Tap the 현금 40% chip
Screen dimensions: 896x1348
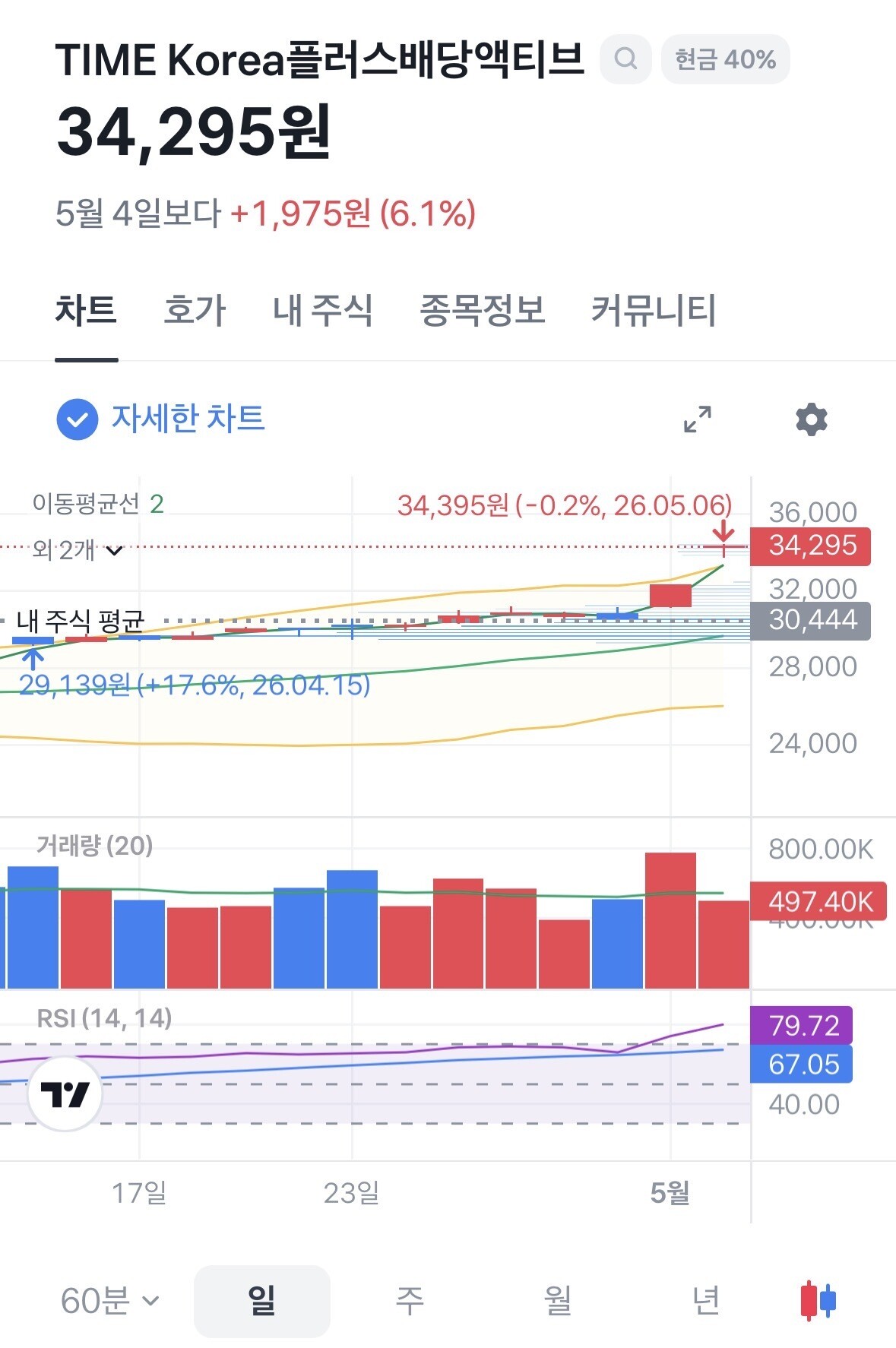click(x=725, y=59)
